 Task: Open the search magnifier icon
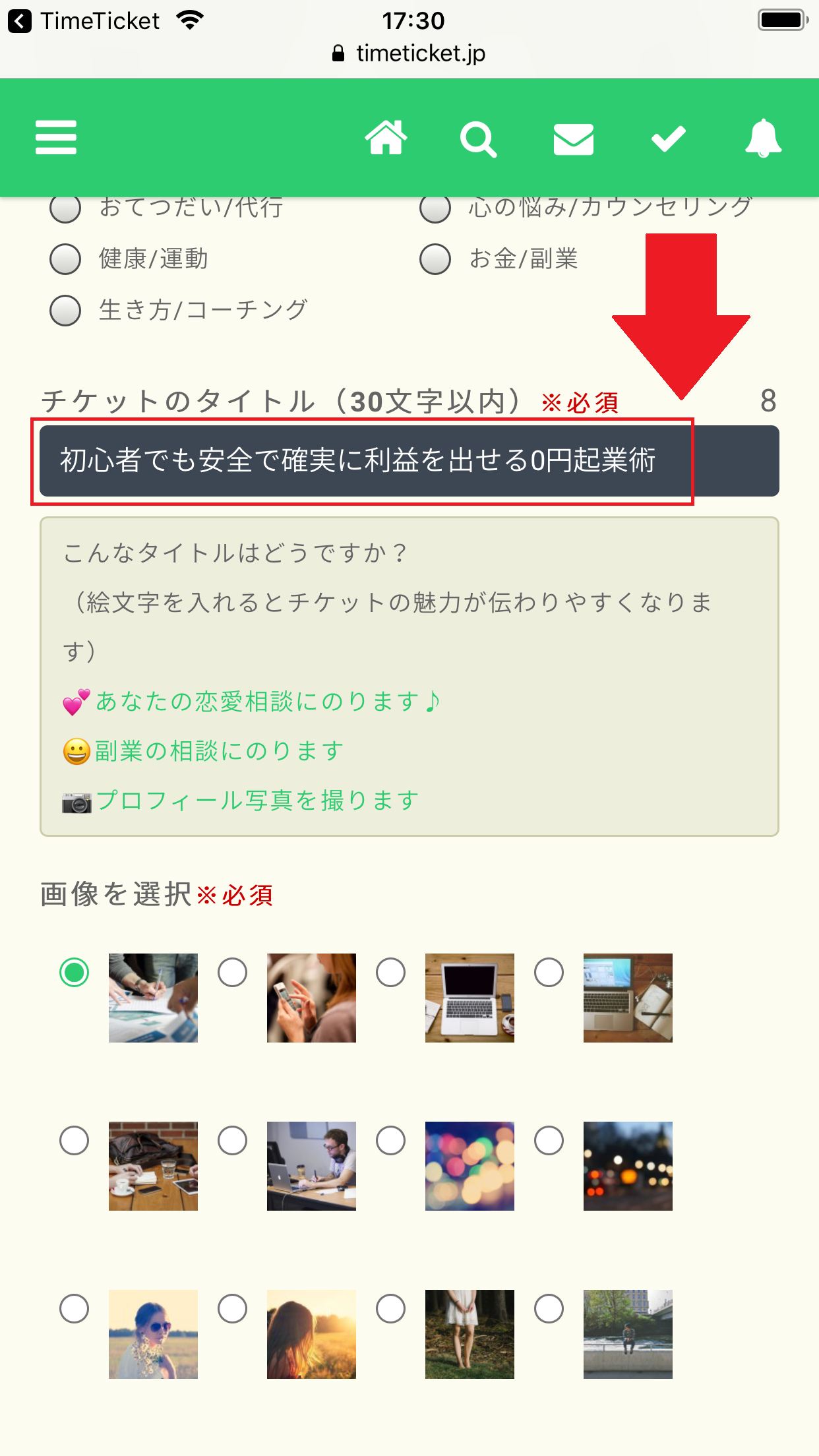click(478, 139)
